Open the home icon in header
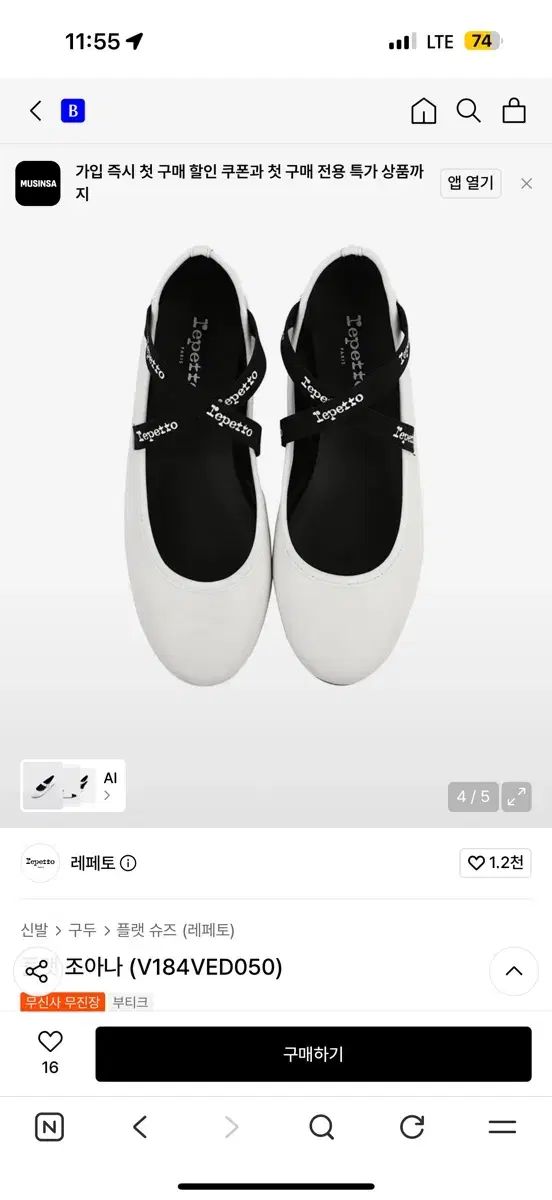Screen dimensions: 552x1200 [x=424, y=111]
